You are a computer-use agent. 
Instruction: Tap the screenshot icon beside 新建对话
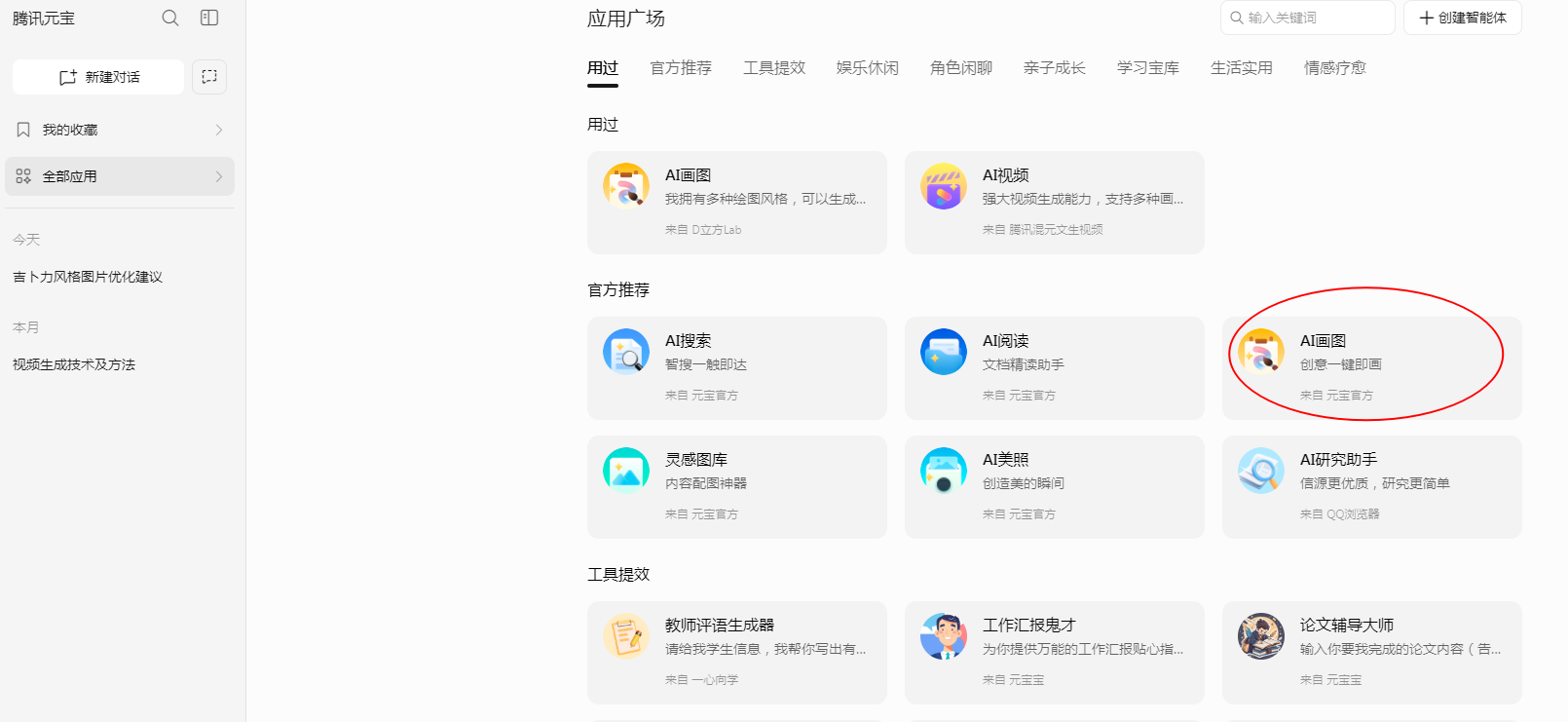coord(209,77)
